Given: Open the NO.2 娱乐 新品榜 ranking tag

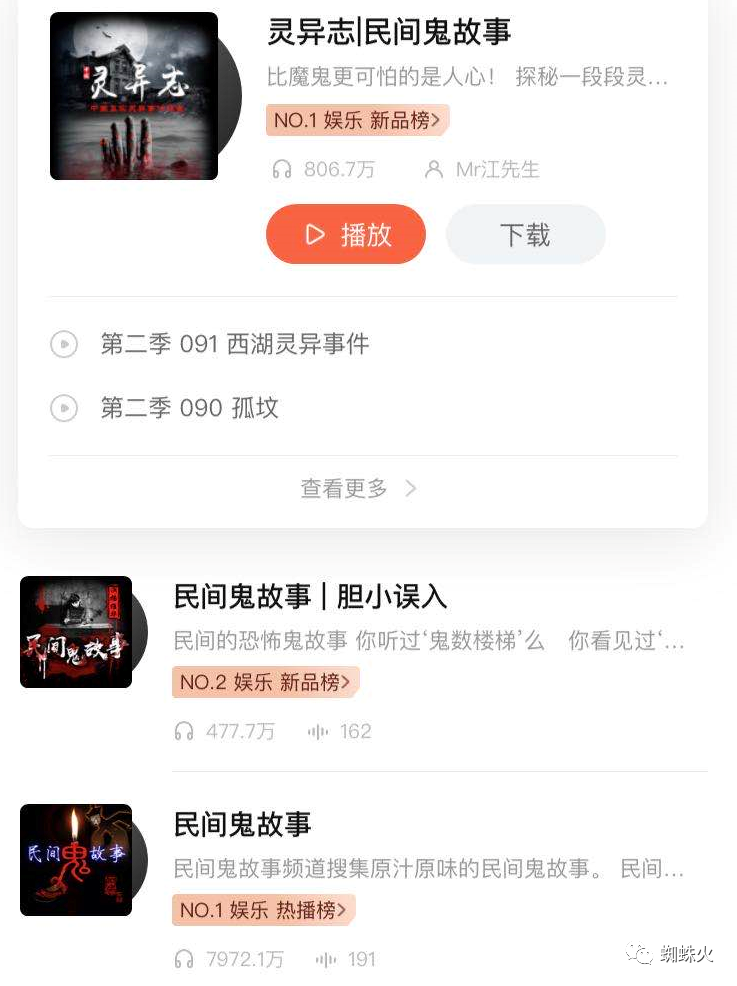Looking at the screenshot, I should (265, 682).
